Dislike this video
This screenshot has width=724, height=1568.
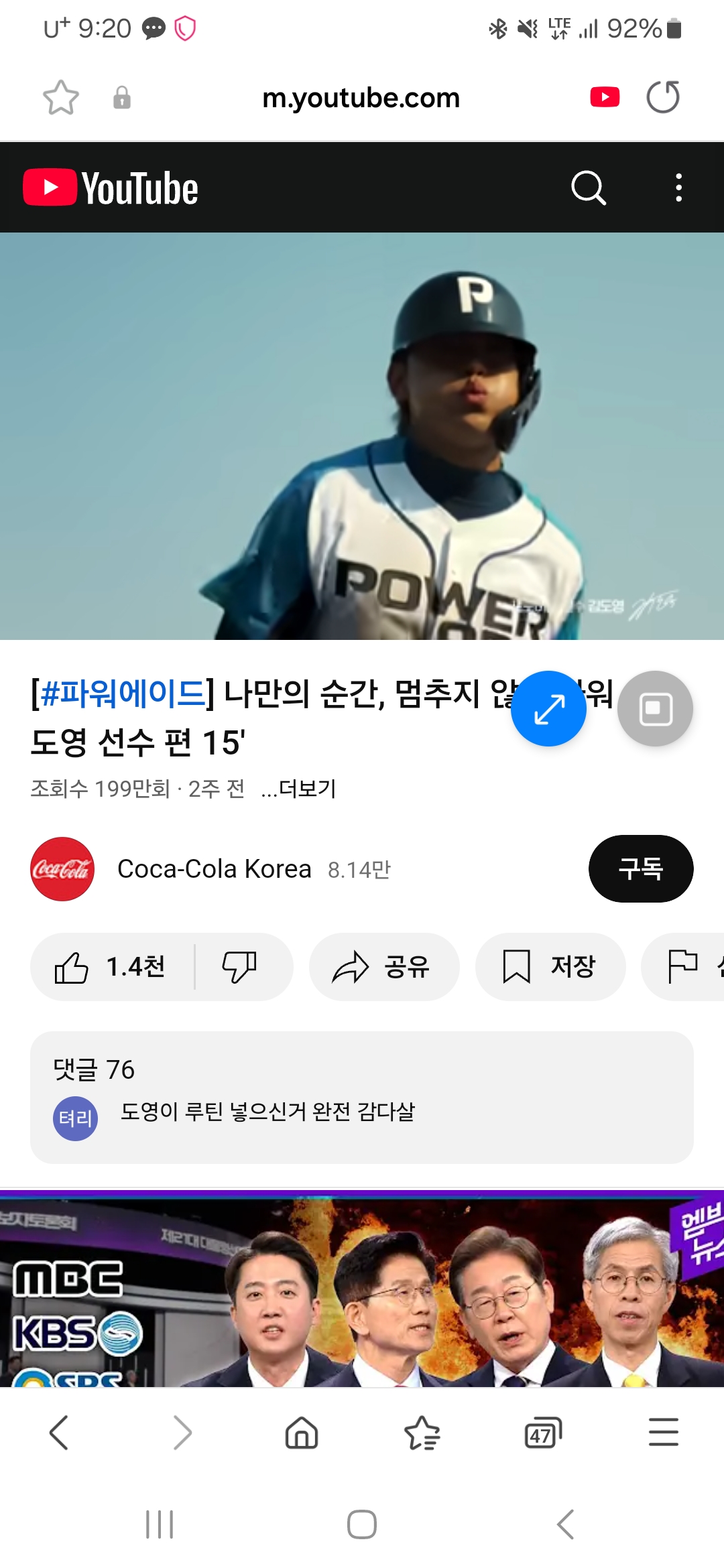(x=239, y=967)
